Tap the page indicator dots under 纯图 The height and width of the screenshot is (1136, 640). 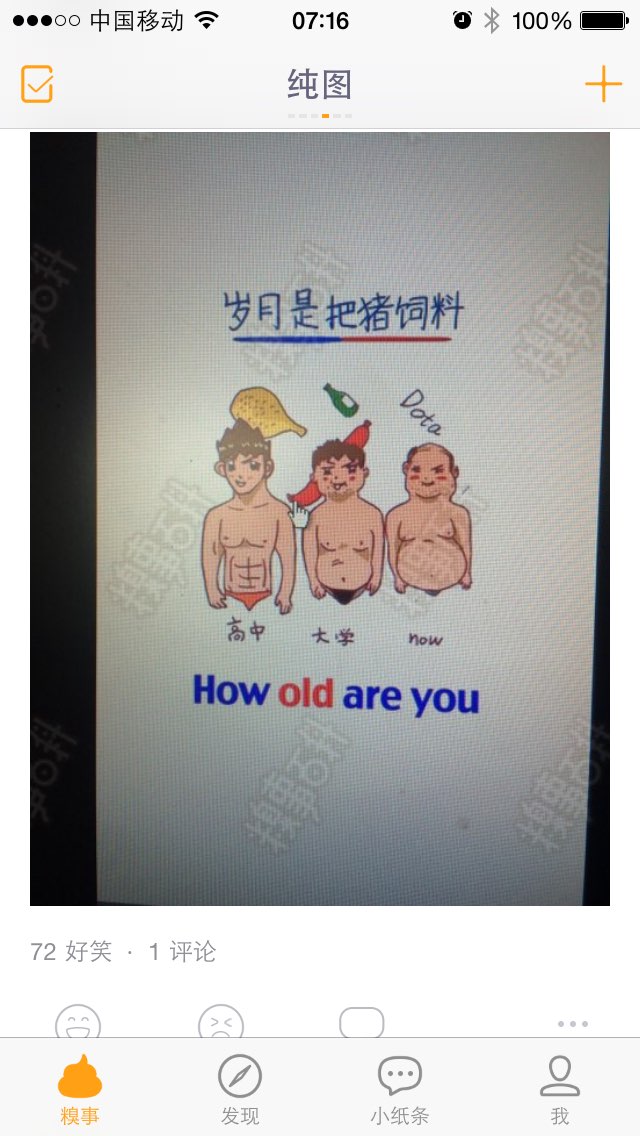pos(320,116)
